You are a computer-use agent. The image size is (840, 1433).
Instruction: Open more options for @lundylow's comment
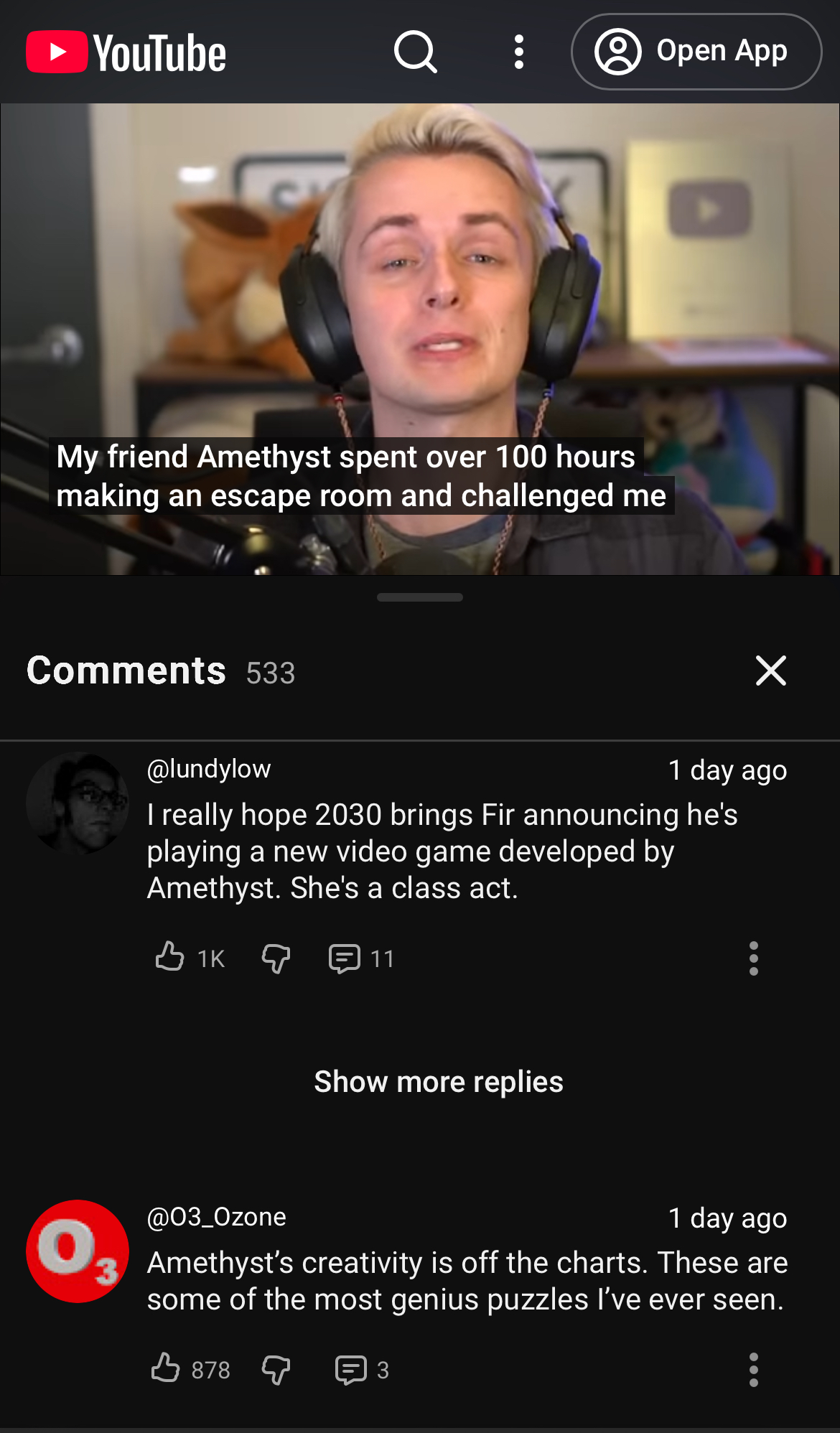[753, 958]
